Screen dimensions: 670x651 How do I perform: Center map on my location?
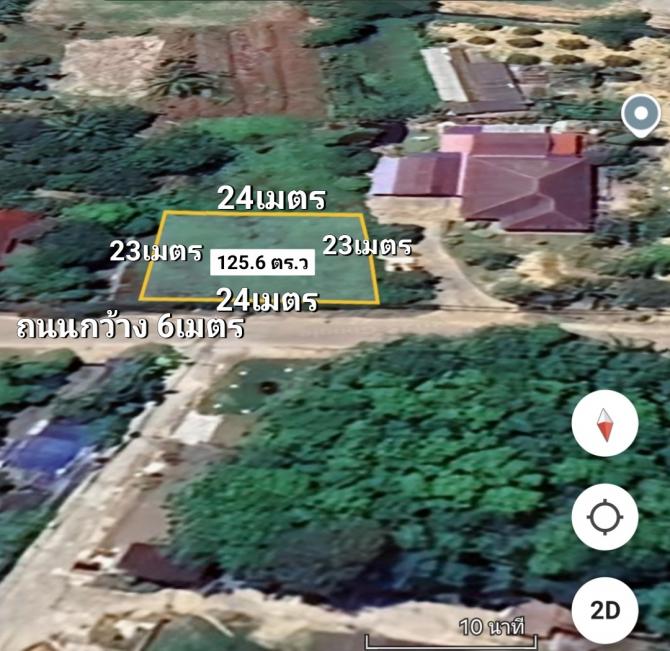click(605, 517)
